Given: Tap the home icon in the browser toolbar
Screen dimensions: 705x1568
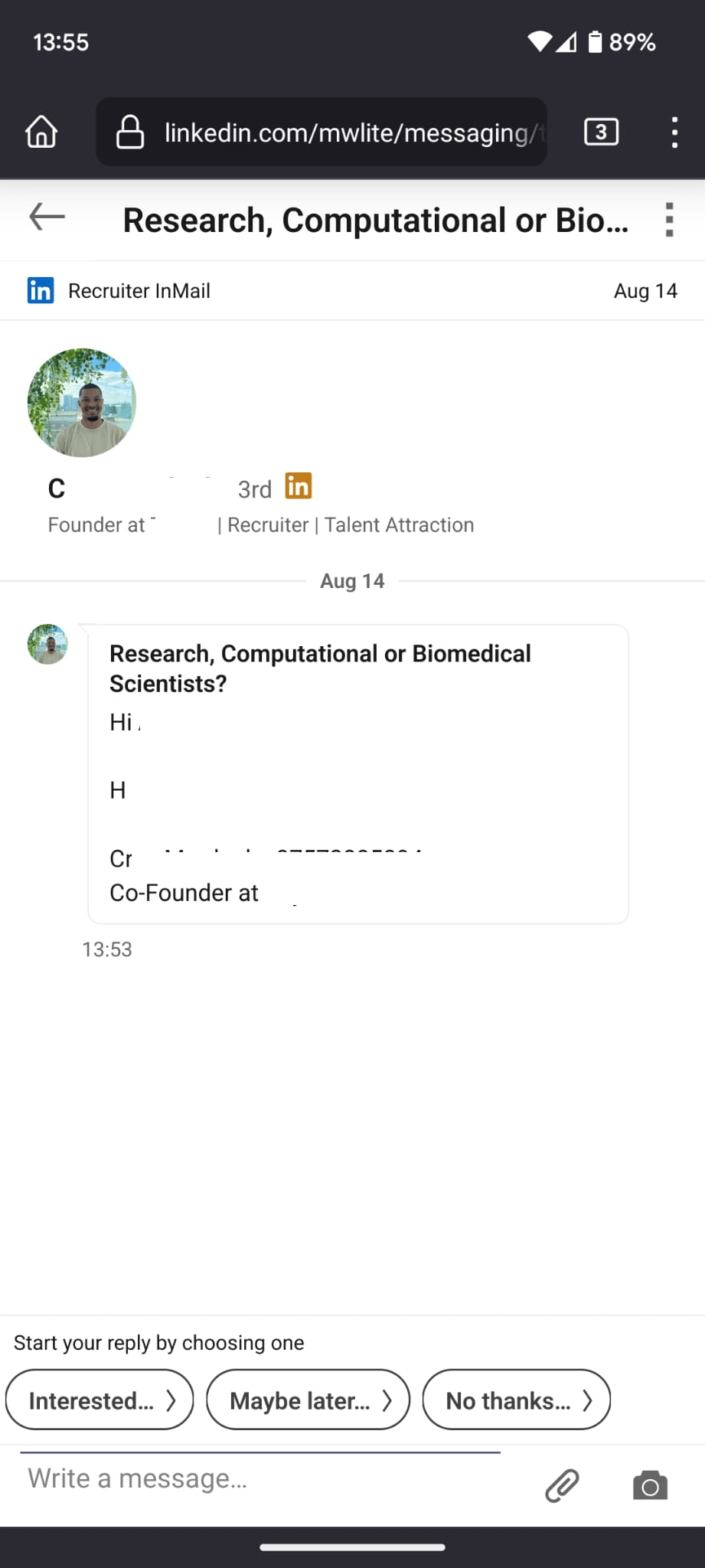Looking at the screenshot, I should coord(41,132).
